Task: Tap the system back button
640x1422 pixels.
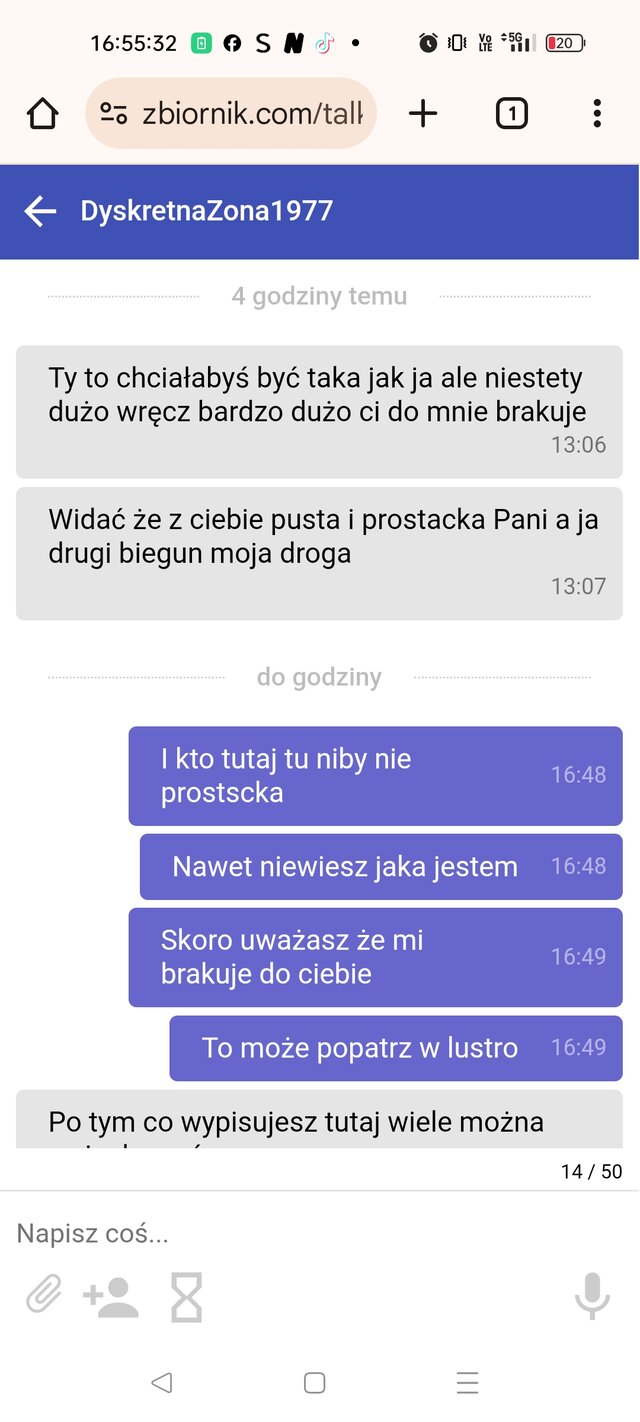Action: point(161,1383)
